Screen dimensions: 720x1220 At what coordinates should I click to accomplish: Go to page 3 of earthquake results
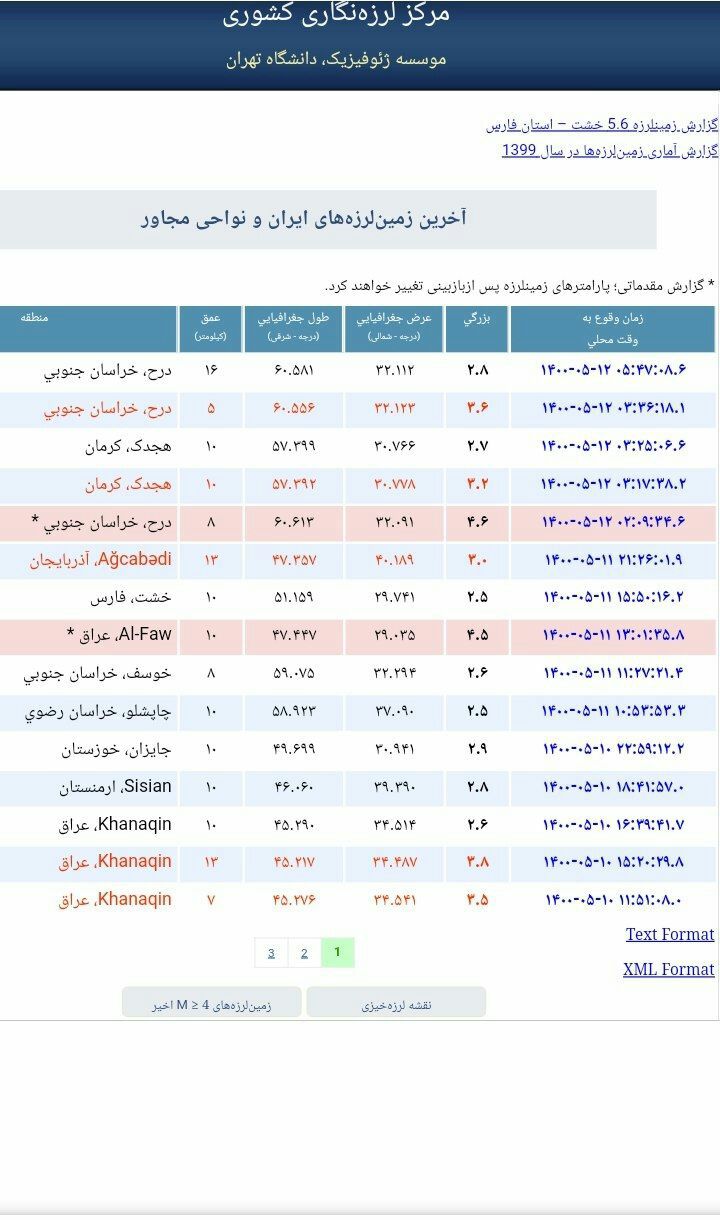271,953
